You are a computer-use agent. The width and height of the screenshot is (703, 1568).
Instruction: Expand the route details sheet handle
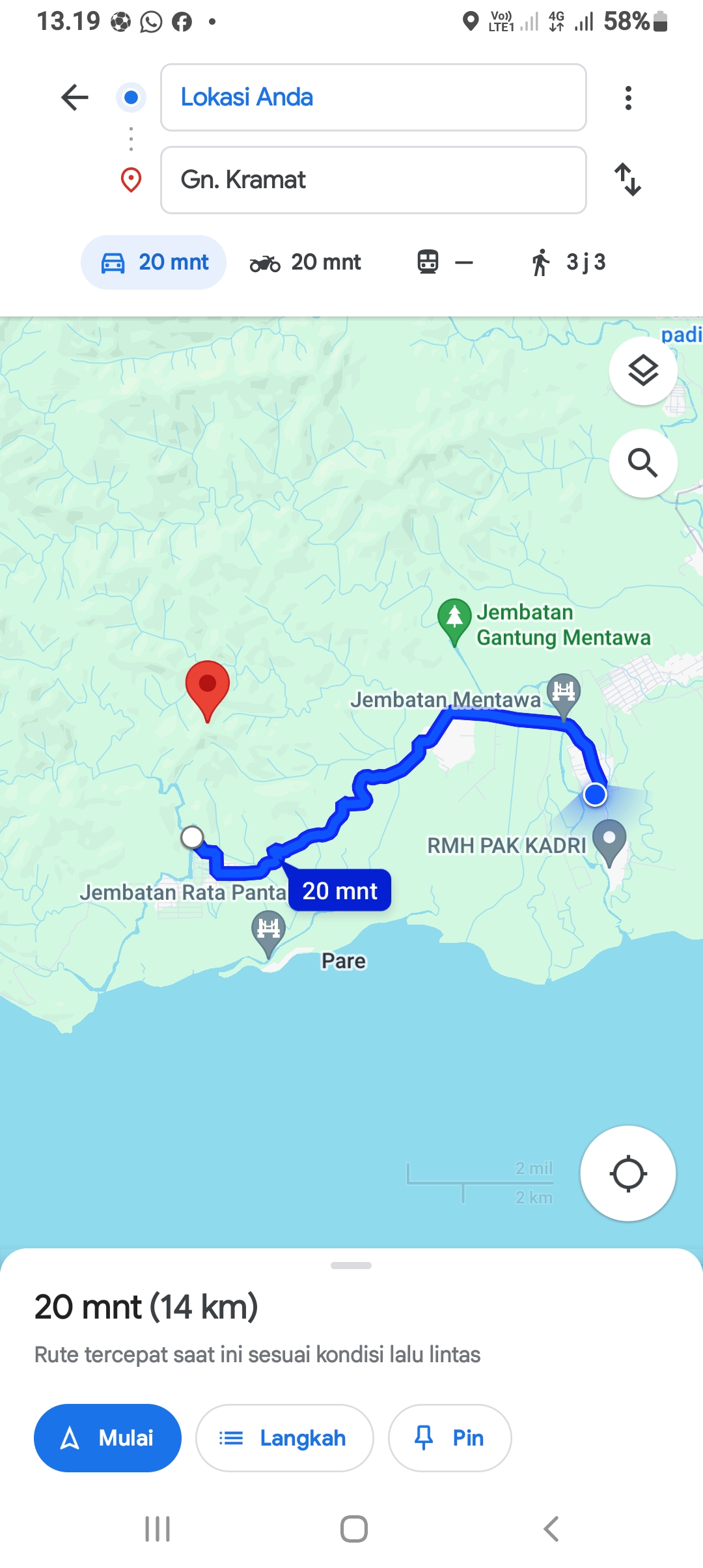point(351,1265)
